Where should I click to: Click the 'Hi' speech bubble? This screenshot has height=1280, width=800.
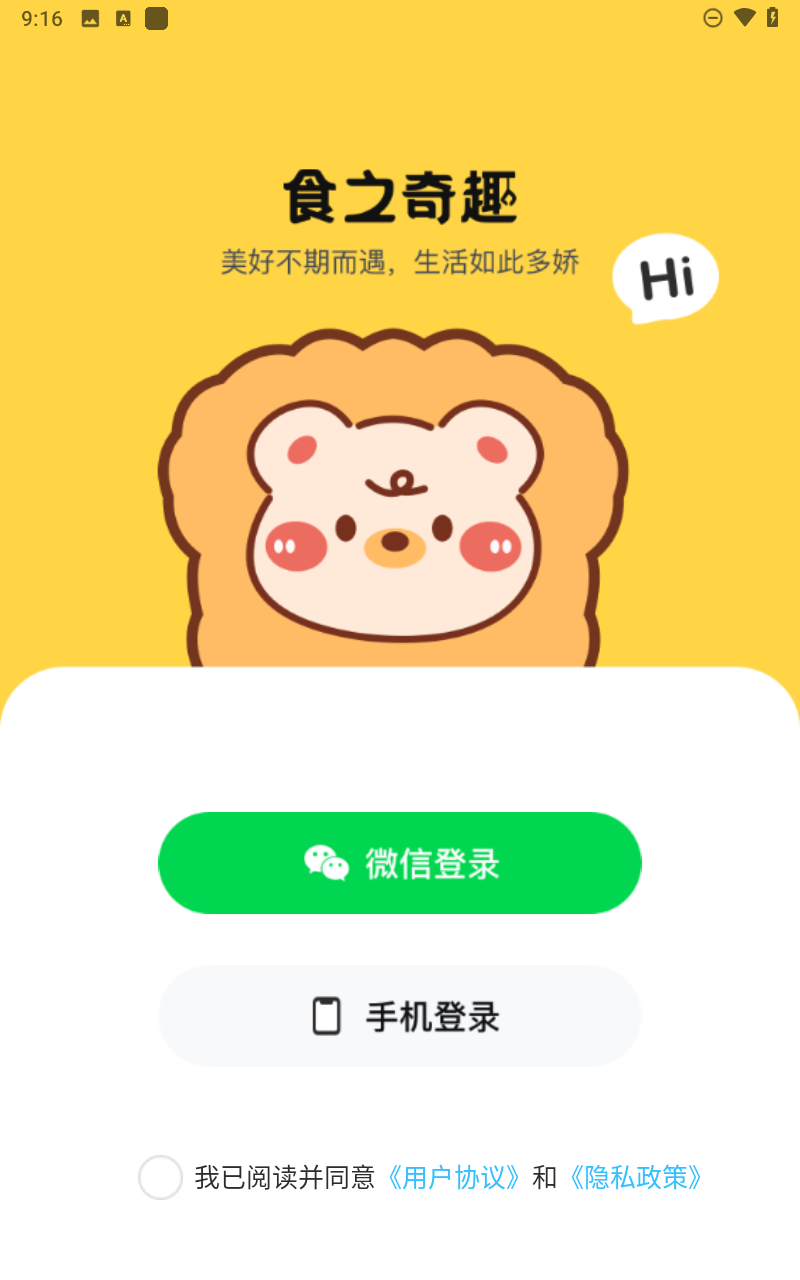664,278
